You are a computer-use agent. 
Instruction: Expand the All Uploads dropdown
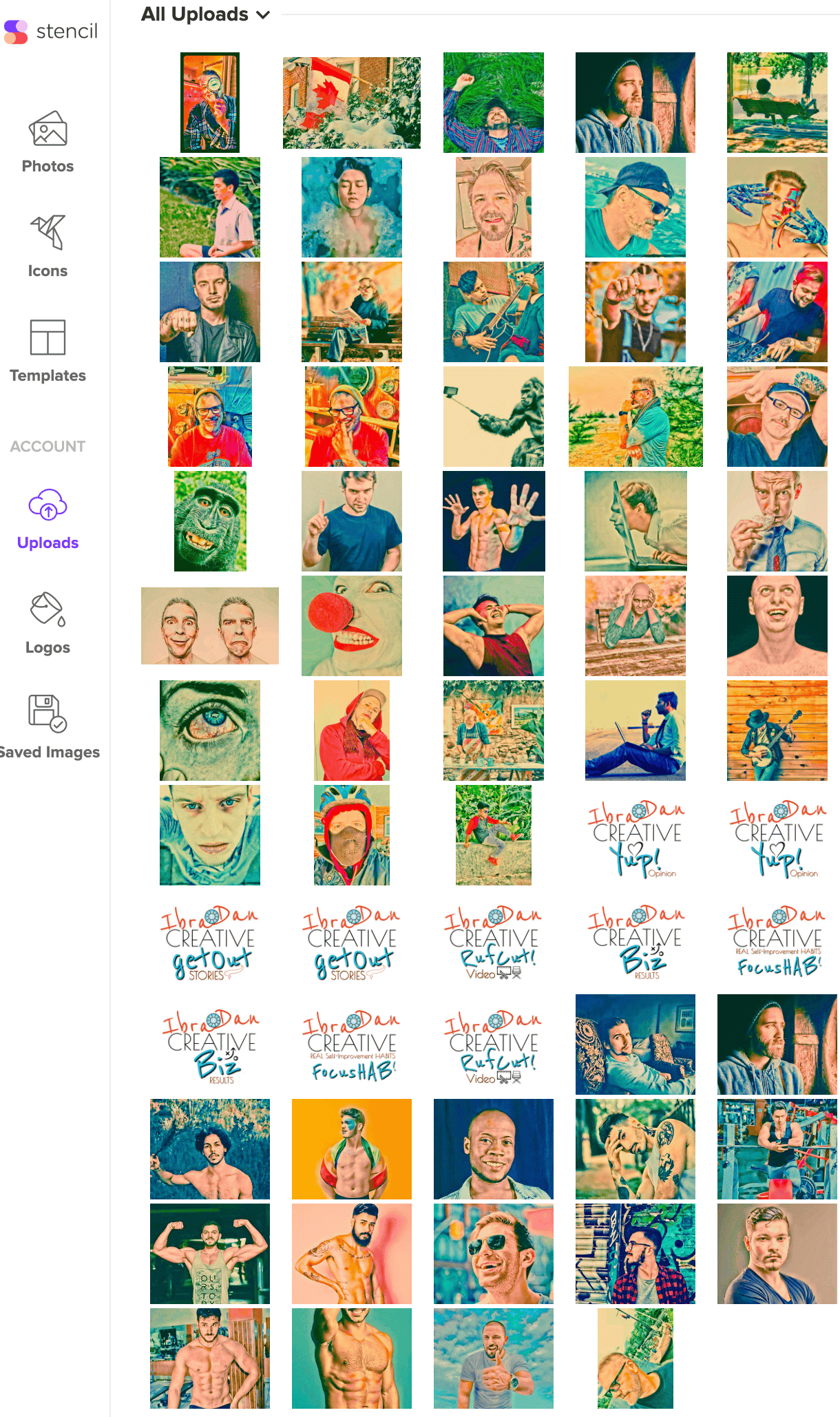pyautogui.click(x=205, y=14)
